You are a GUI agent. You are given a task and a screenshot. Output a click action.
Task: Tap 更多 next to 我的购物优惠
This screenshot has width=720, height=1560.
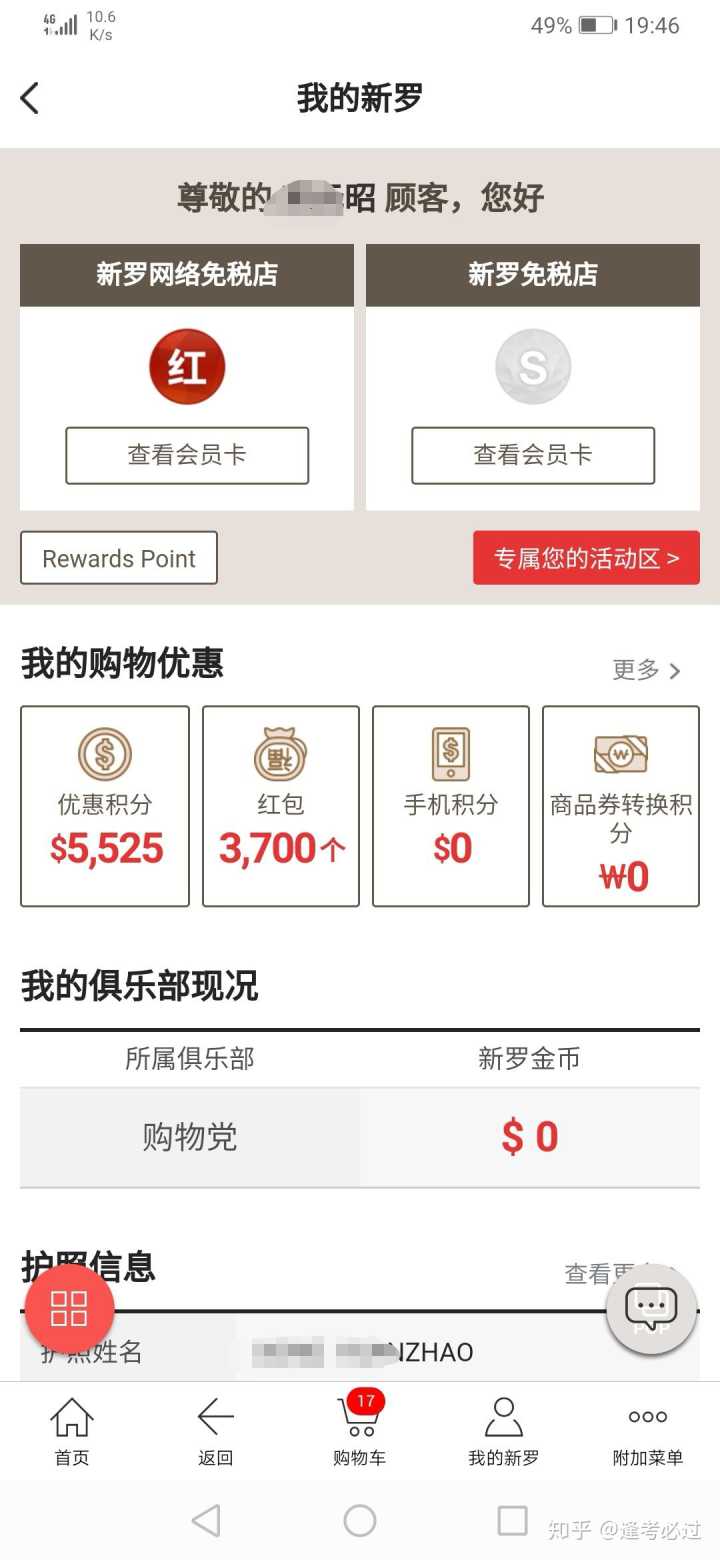pyautogui.click(x=646, y=670)
